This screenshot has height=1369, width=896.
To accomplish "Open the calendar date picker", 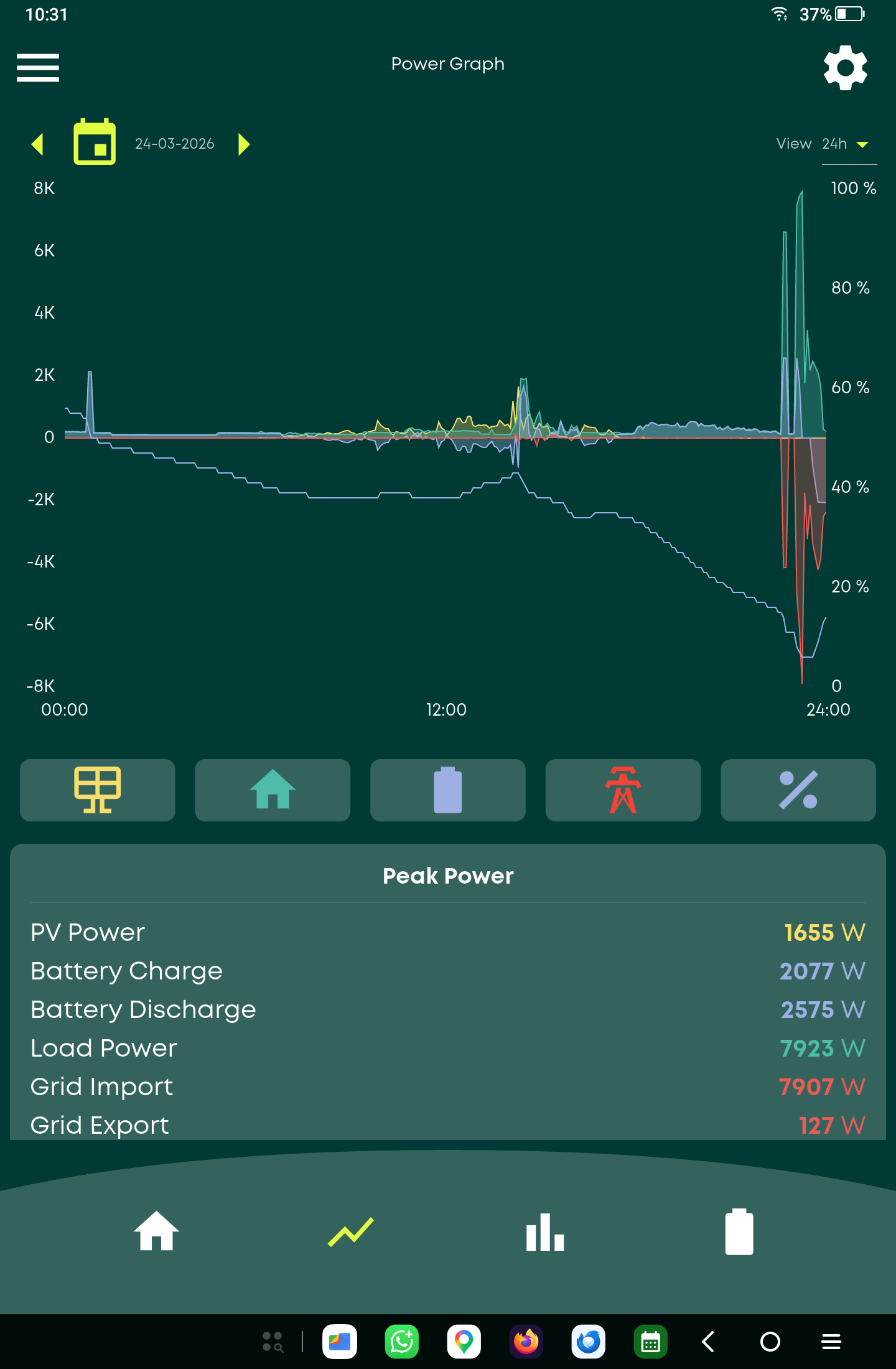I will 95,142.
